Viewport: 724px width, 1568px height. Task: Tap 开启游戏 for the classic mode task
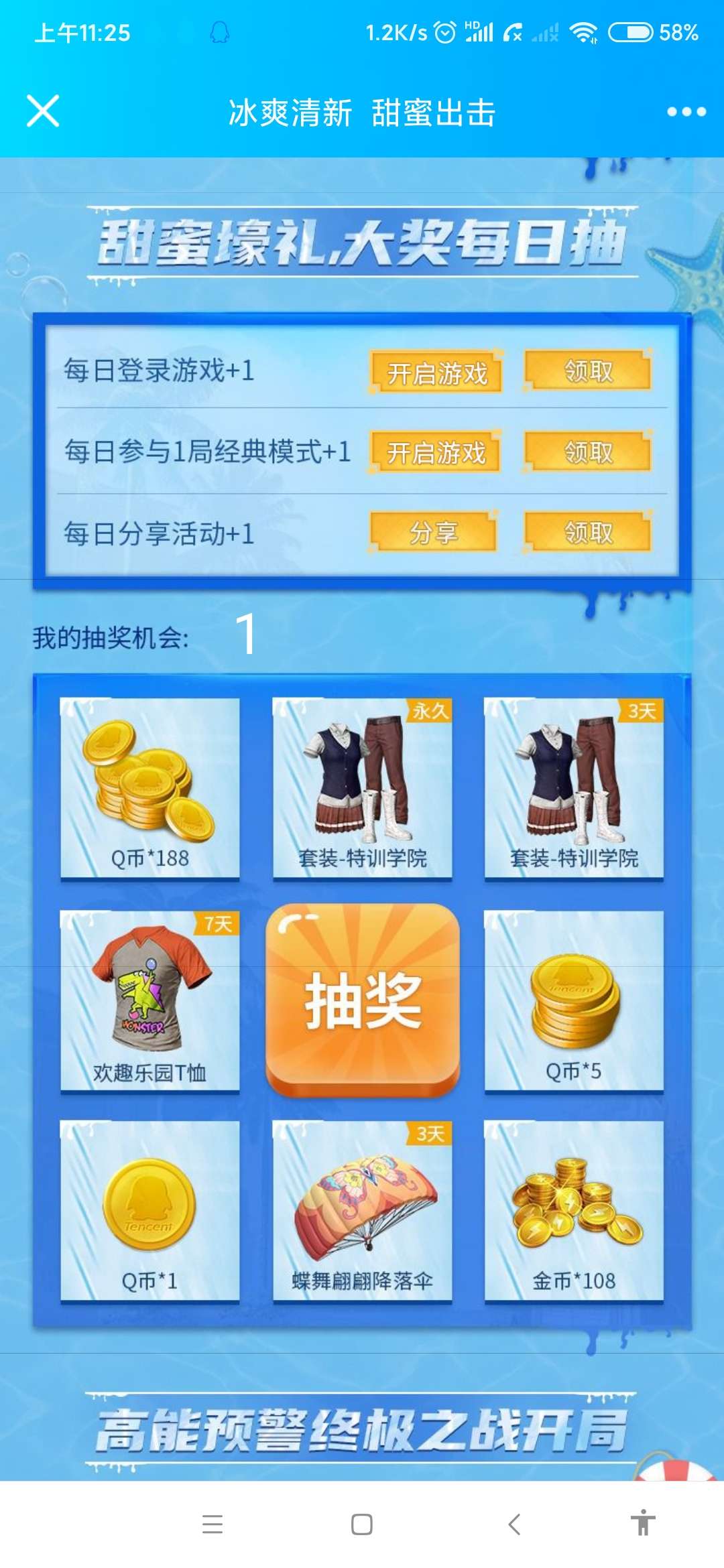pyautogui.click(x=436, y=453)
